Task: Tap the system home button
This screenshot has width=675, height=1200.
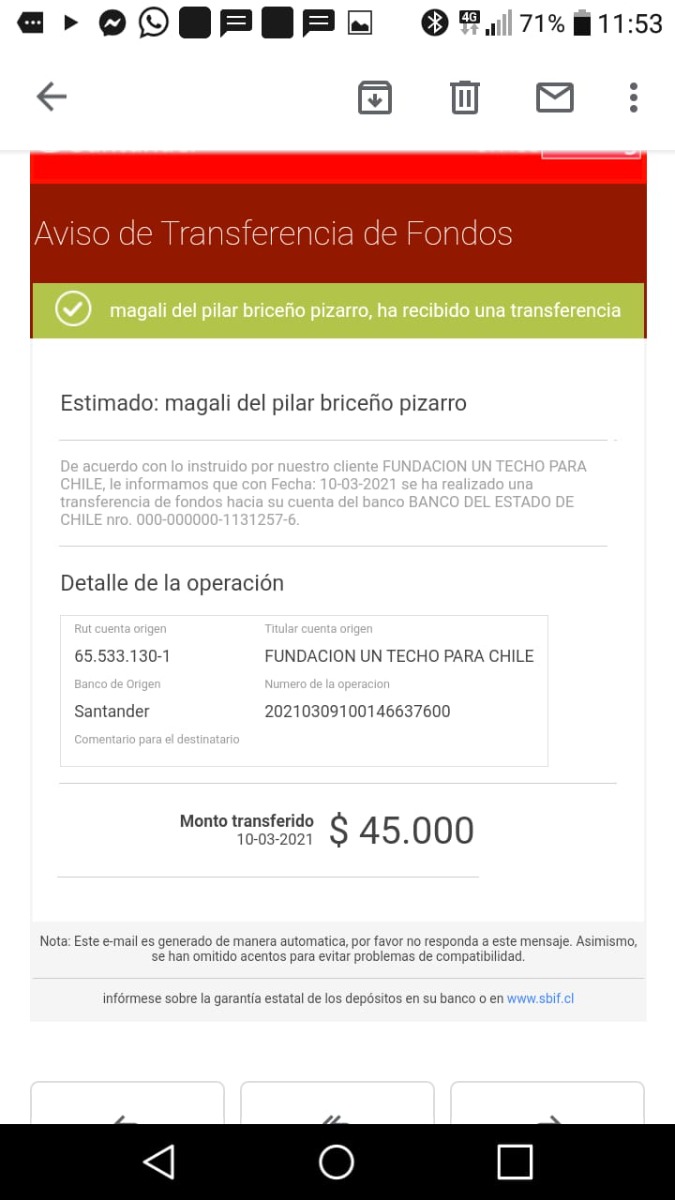Action: pos(336,1161)
